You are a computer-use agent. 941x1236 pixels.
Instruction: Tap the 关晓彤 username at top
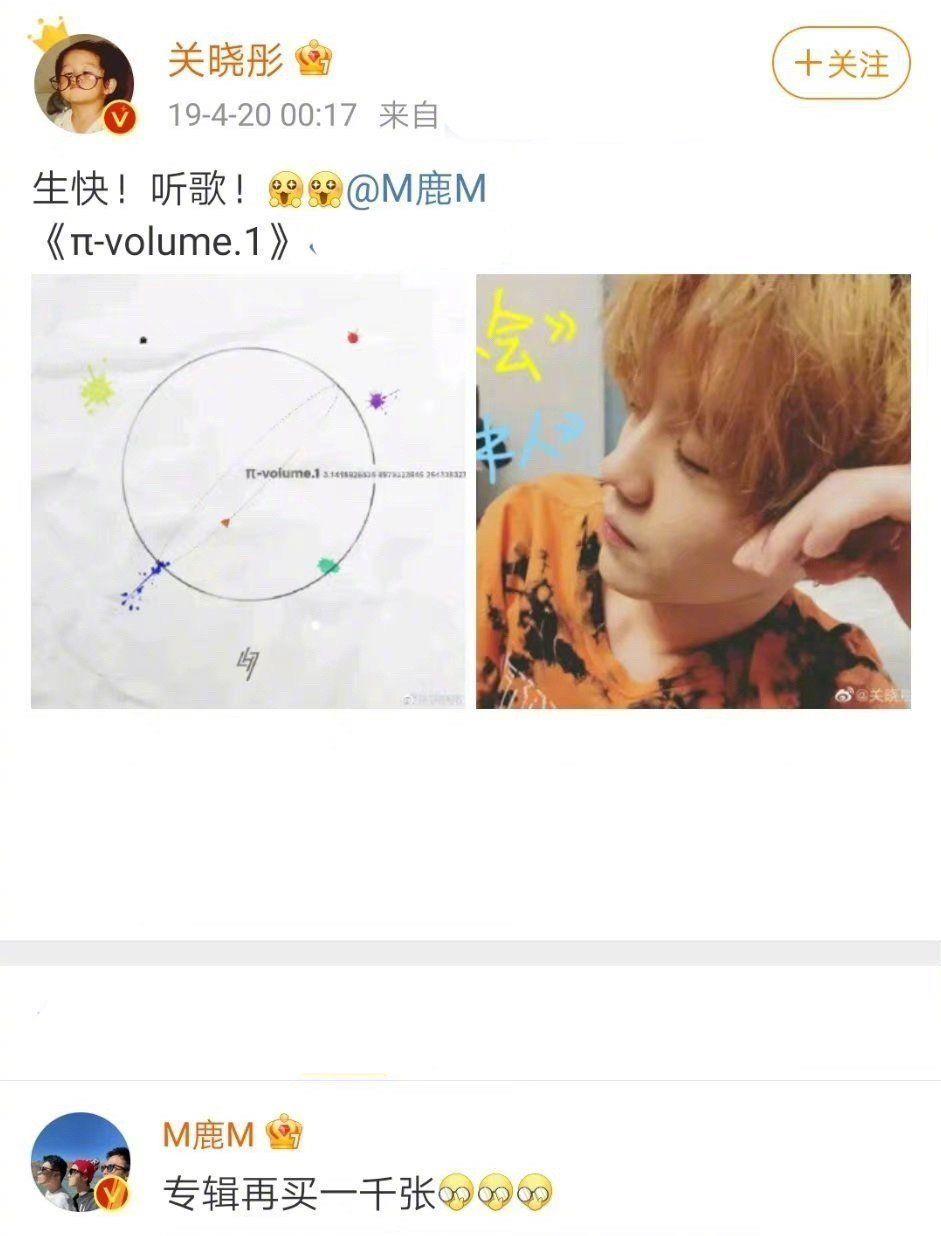226,60
